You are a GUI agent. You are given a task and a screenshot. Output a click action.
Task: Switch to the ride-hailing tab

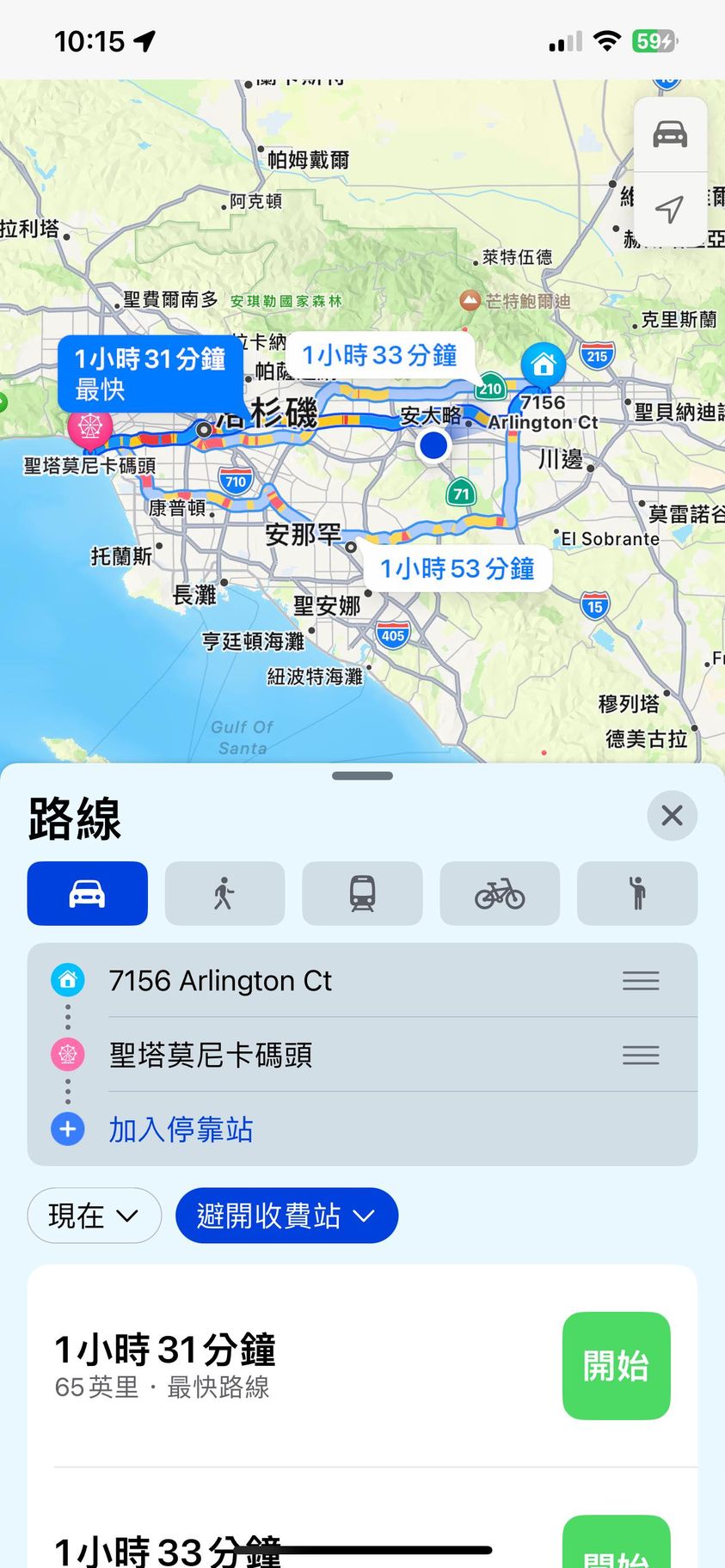click(637, 893)
